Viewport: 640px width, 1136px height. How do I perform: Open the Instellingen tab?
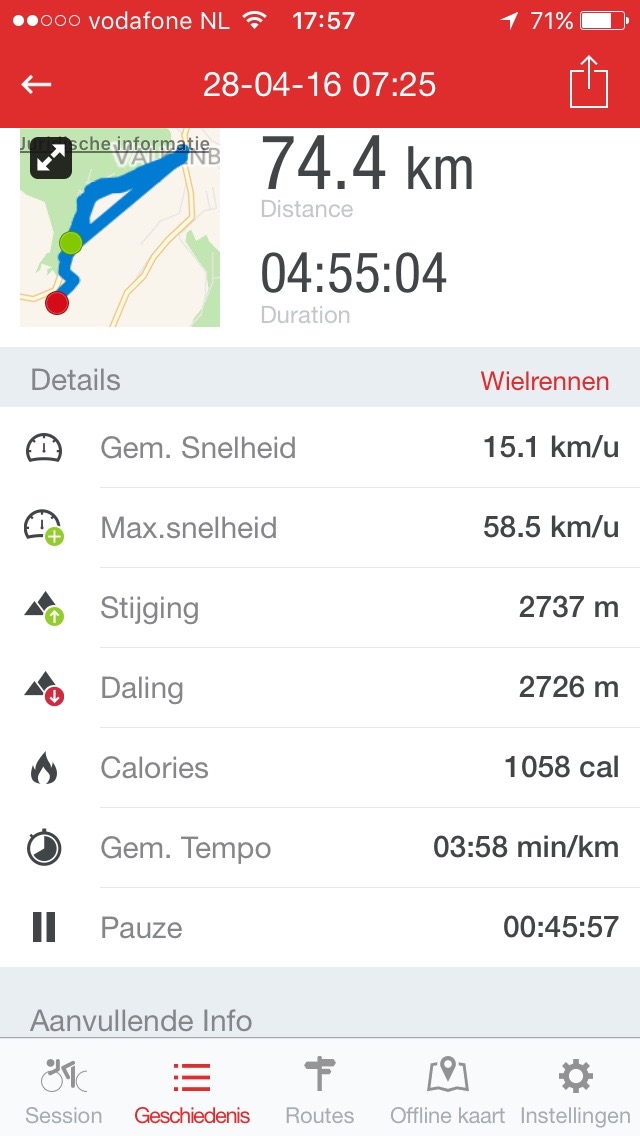tap(575, 1090)
